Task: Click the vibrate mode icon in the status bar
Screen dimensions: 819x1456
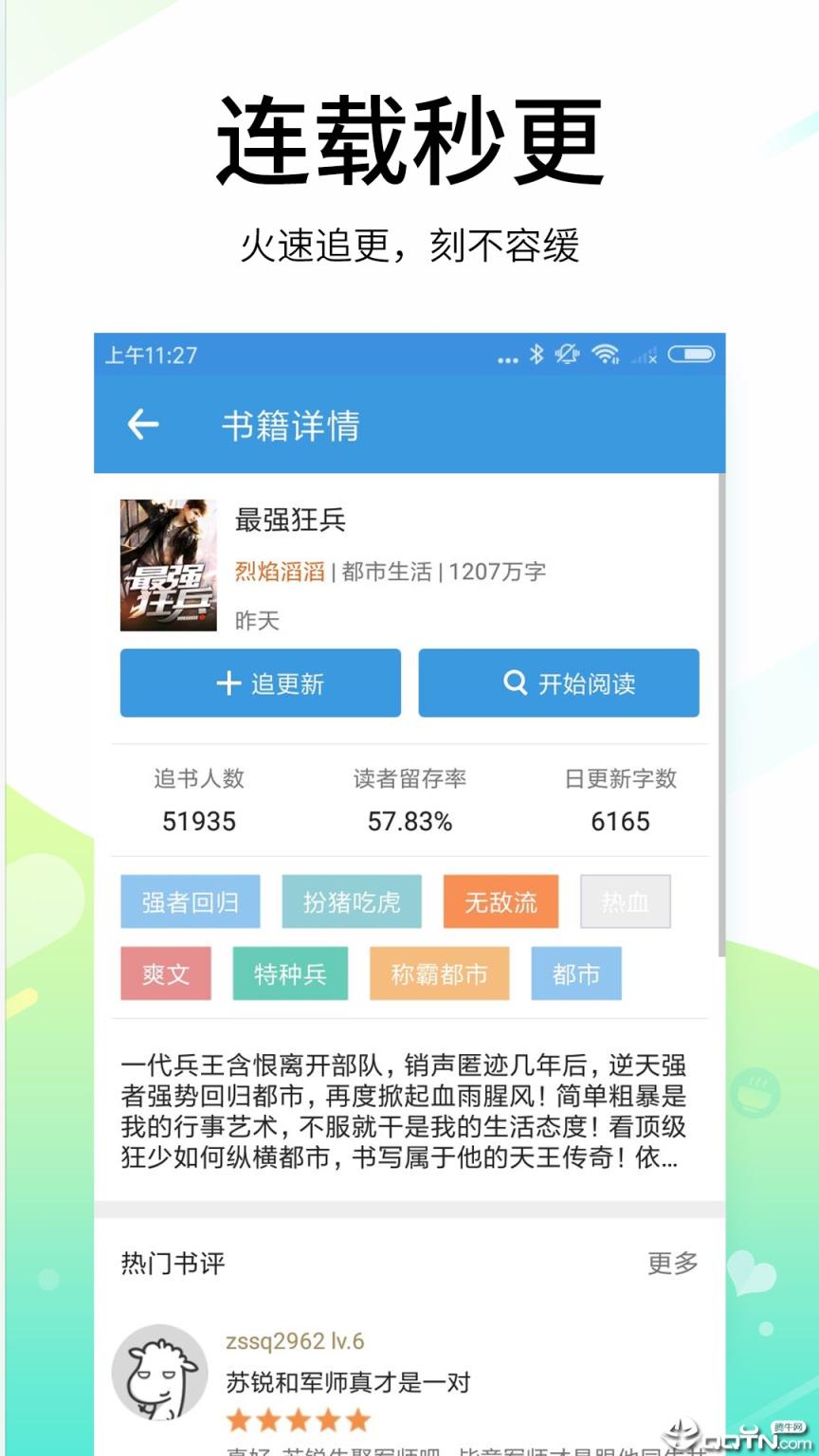Action: click(569, 356)
